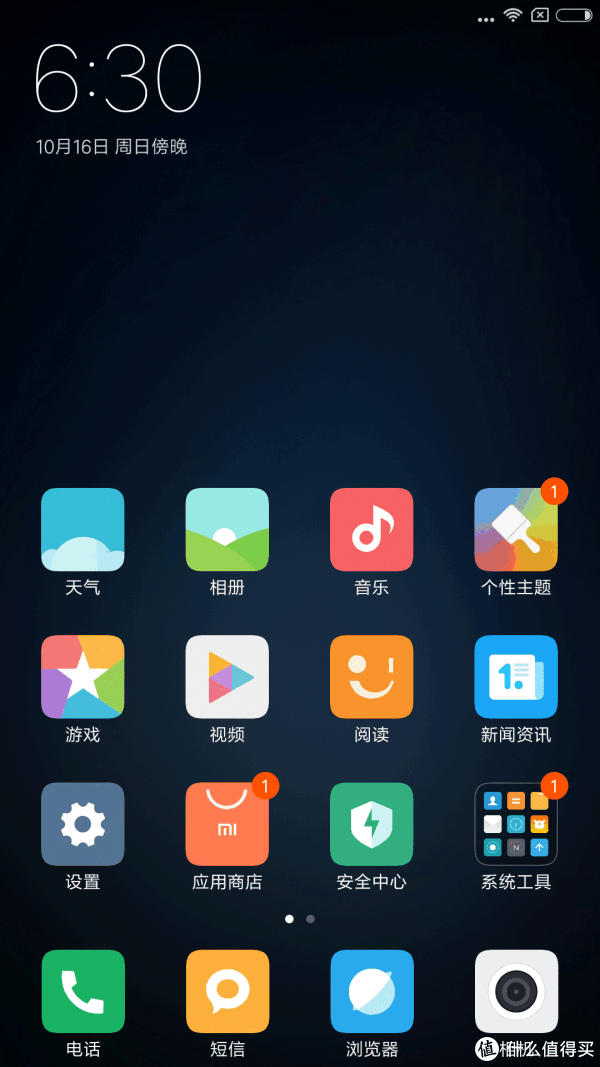Open the 系统工具 folder
The height and width of the screenshot is (1067, 600).
[516, 824]
